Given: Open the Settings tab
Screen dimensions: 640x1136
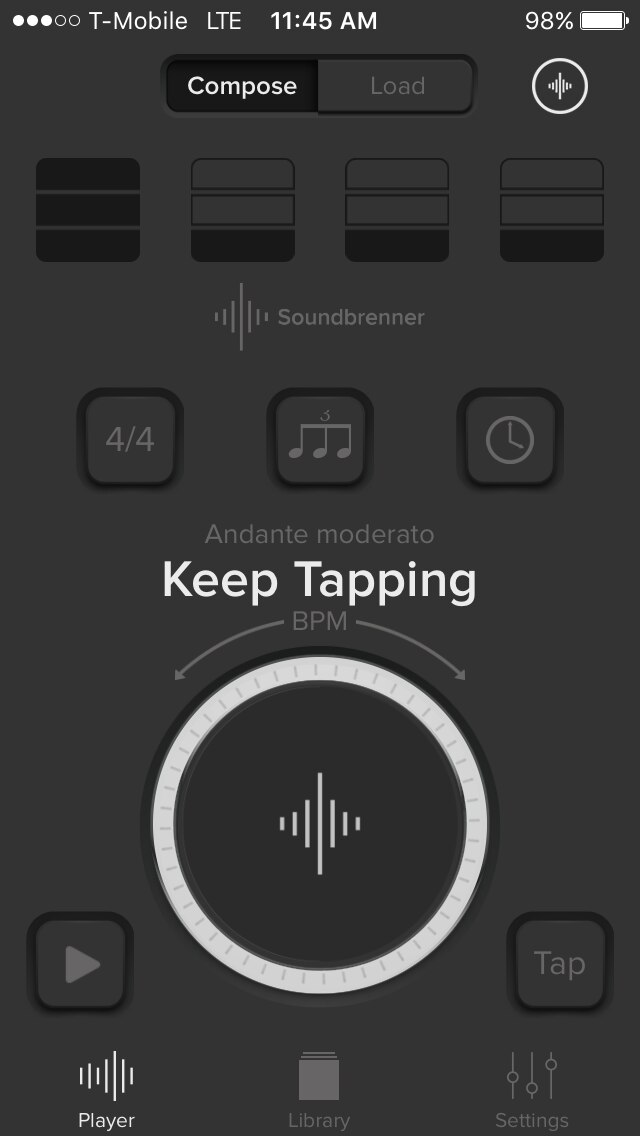Looking at the screenshot, I should click(x=531, y=1090).
